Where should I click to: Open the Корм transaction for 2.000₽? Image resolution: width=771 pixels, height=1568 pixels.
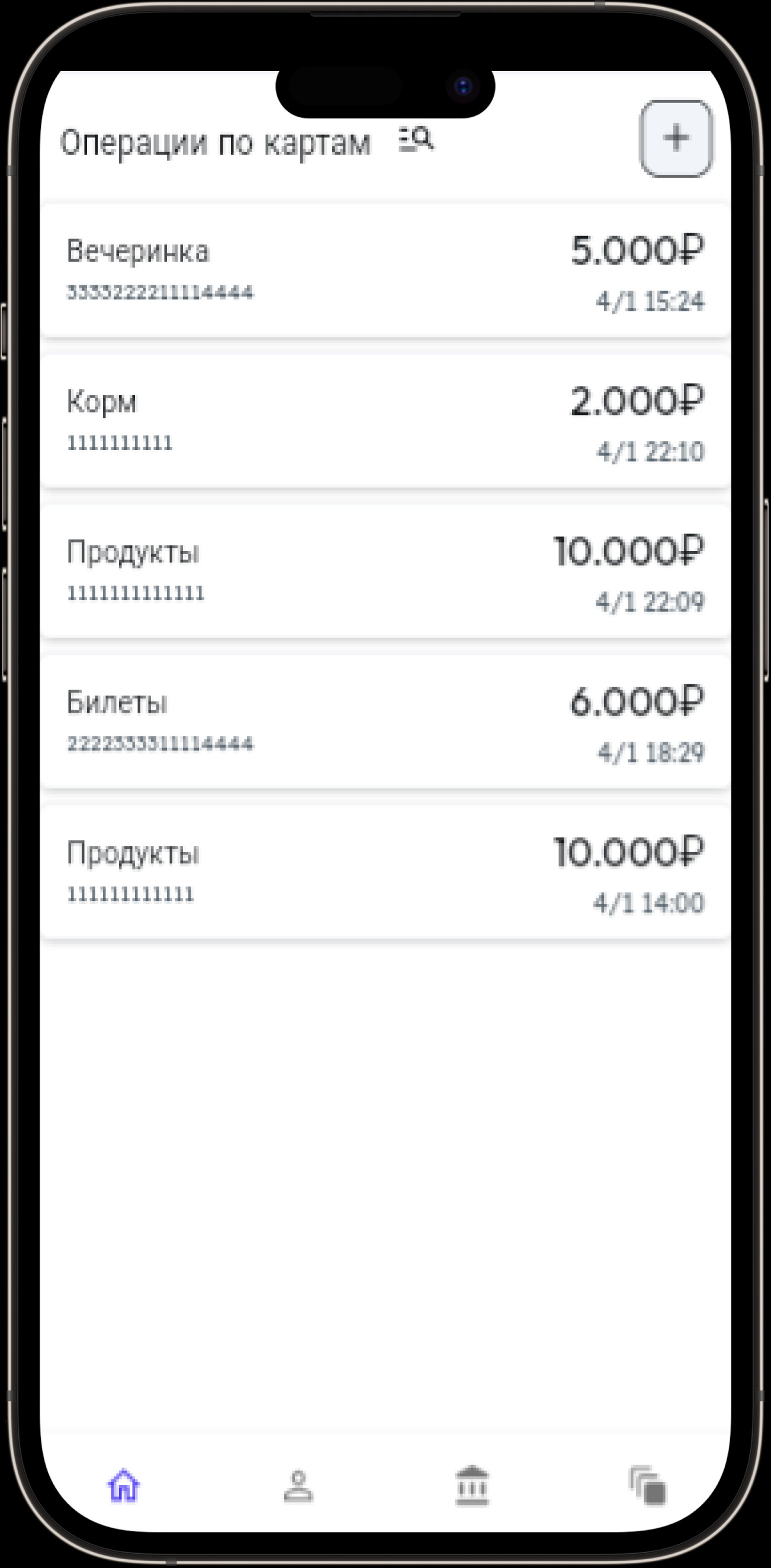[x=386, y=421]
